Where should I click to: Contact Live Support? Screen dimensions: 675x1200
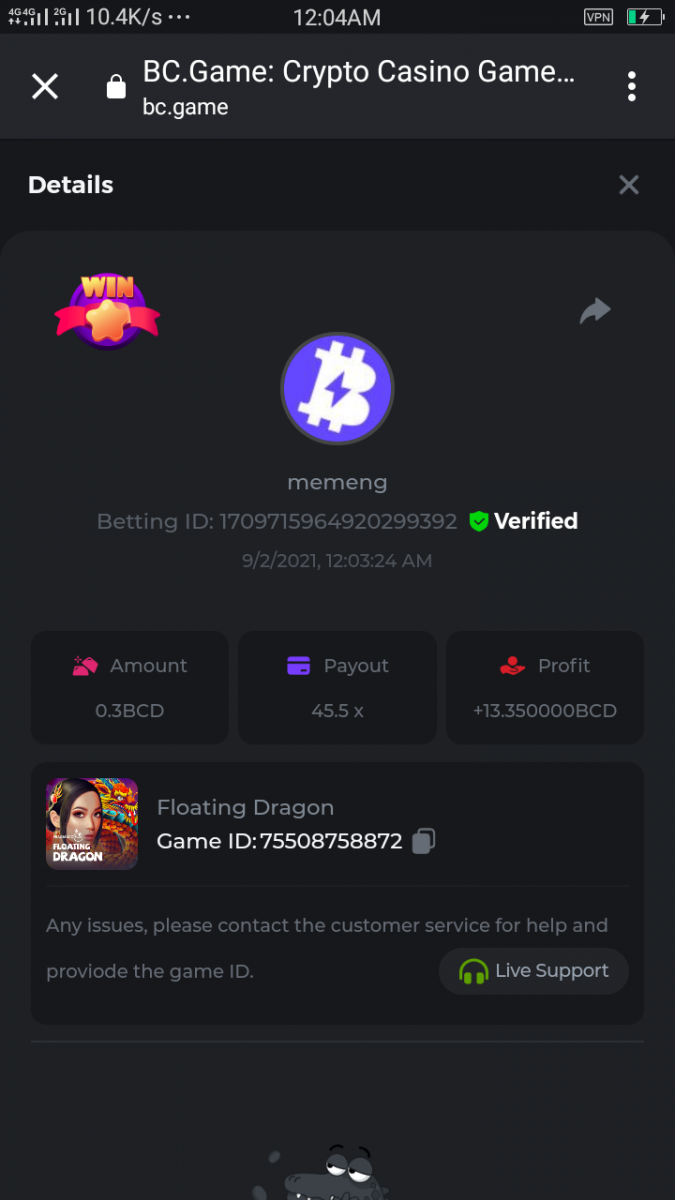534,971
